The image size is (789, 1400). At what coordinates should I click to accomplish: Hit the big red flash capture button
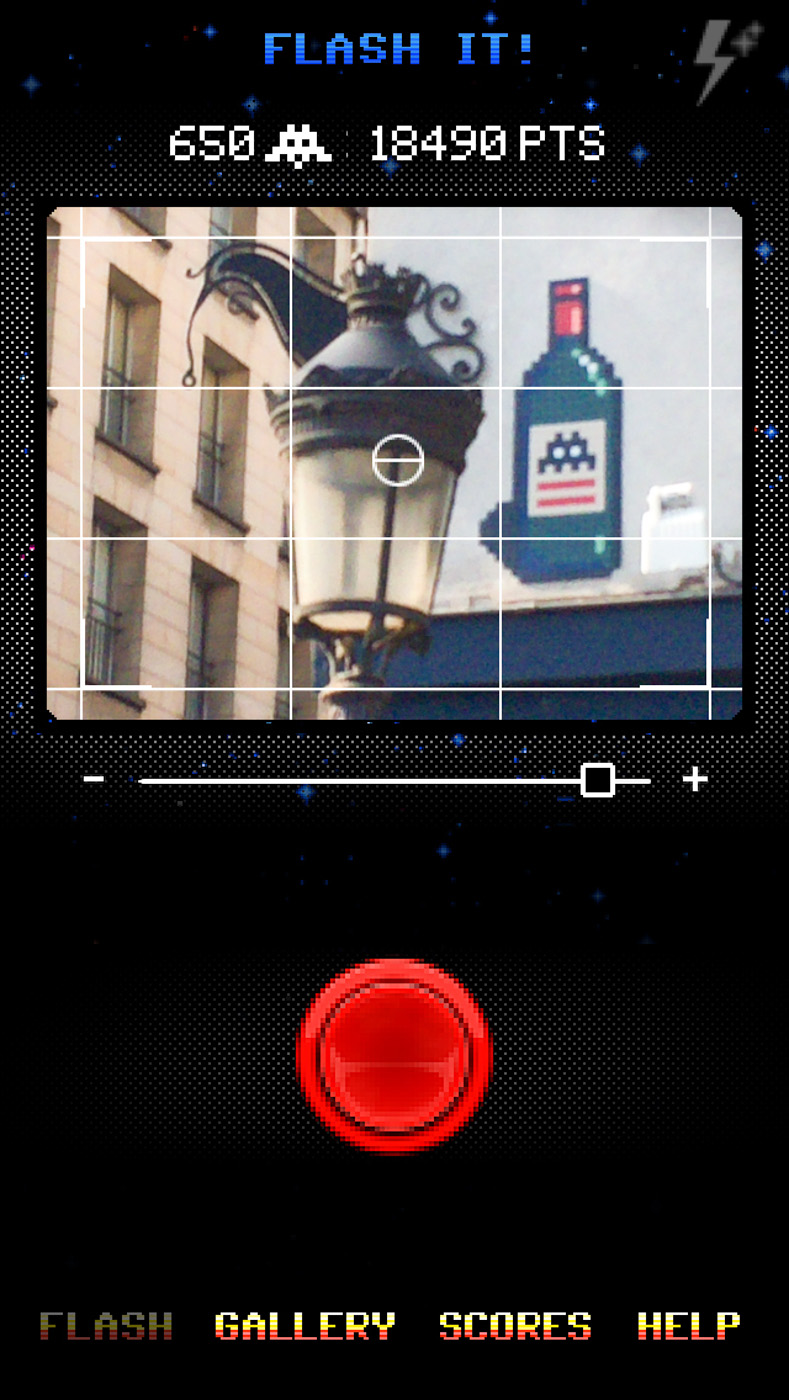pos(395,1055)
